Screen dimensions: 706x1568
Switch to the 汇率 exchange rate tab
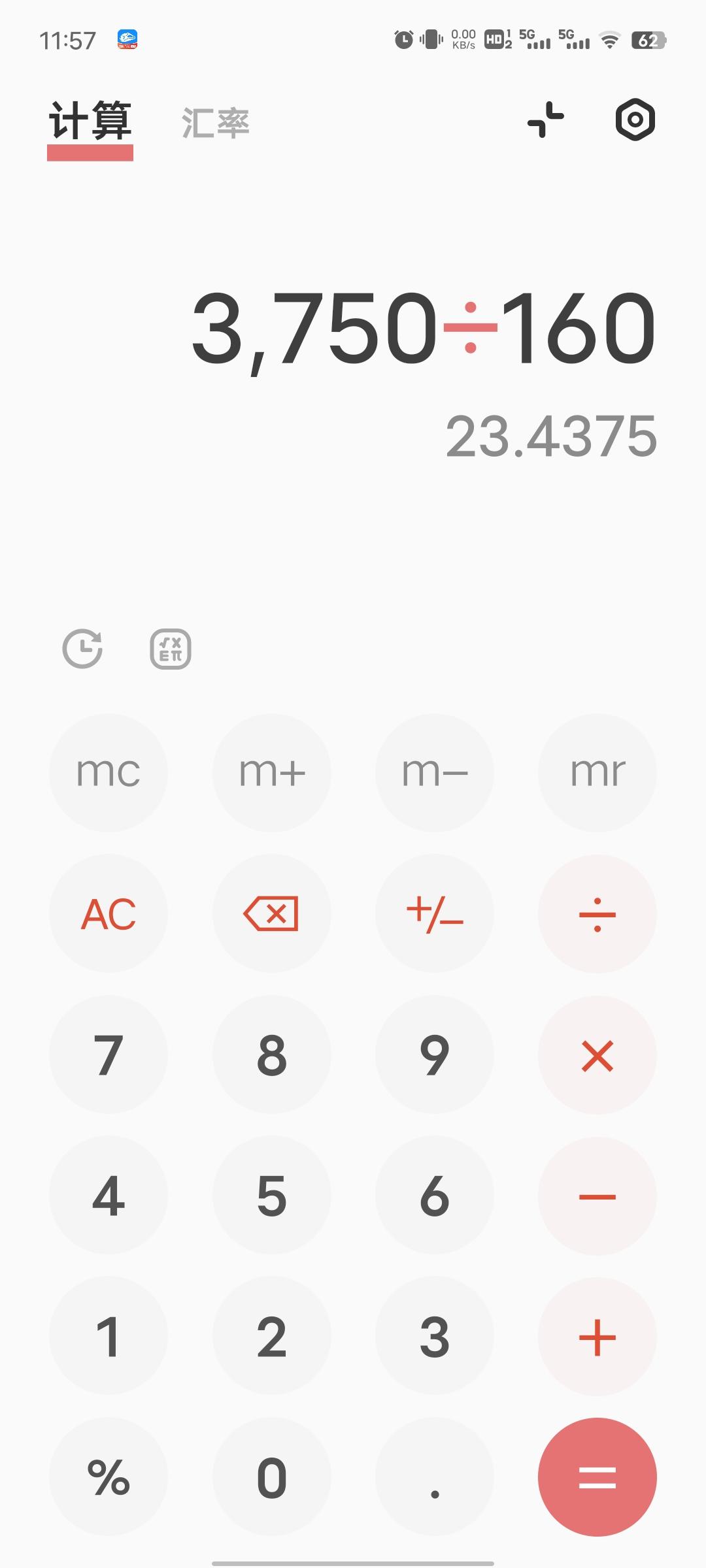(x=216, y=122)
